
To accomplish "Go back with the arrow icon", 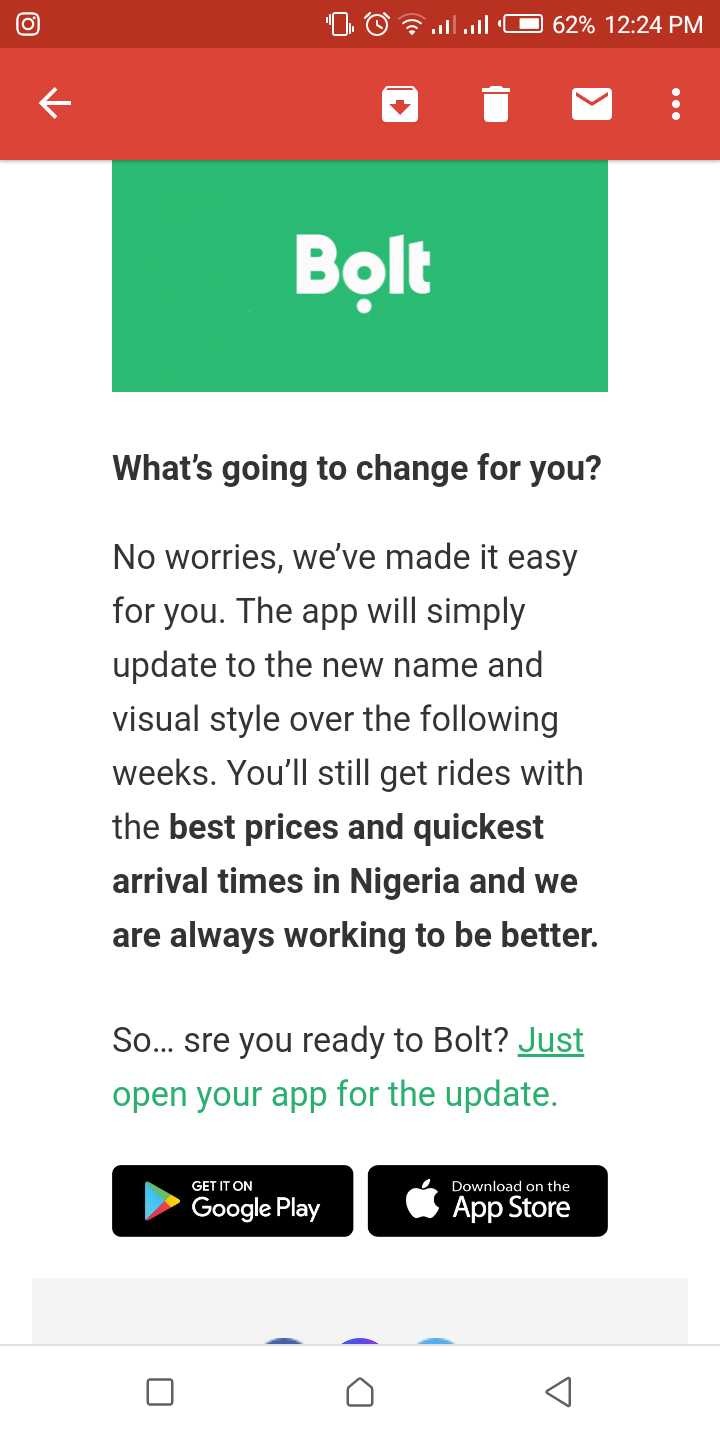I will tap(55, 103).
